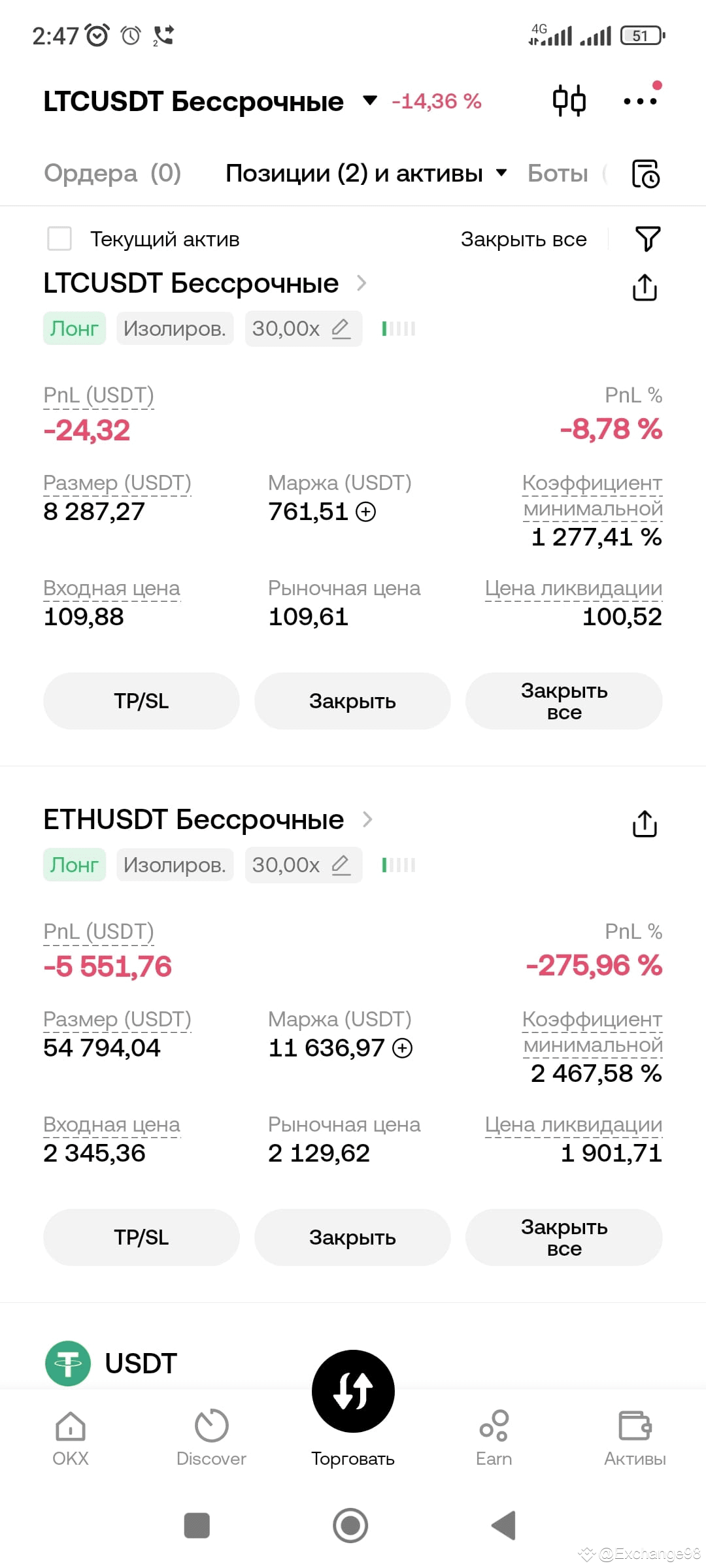Share the ETHUSDT position
The width and height of the screenshot is (706, 1568).
(645, 824)
